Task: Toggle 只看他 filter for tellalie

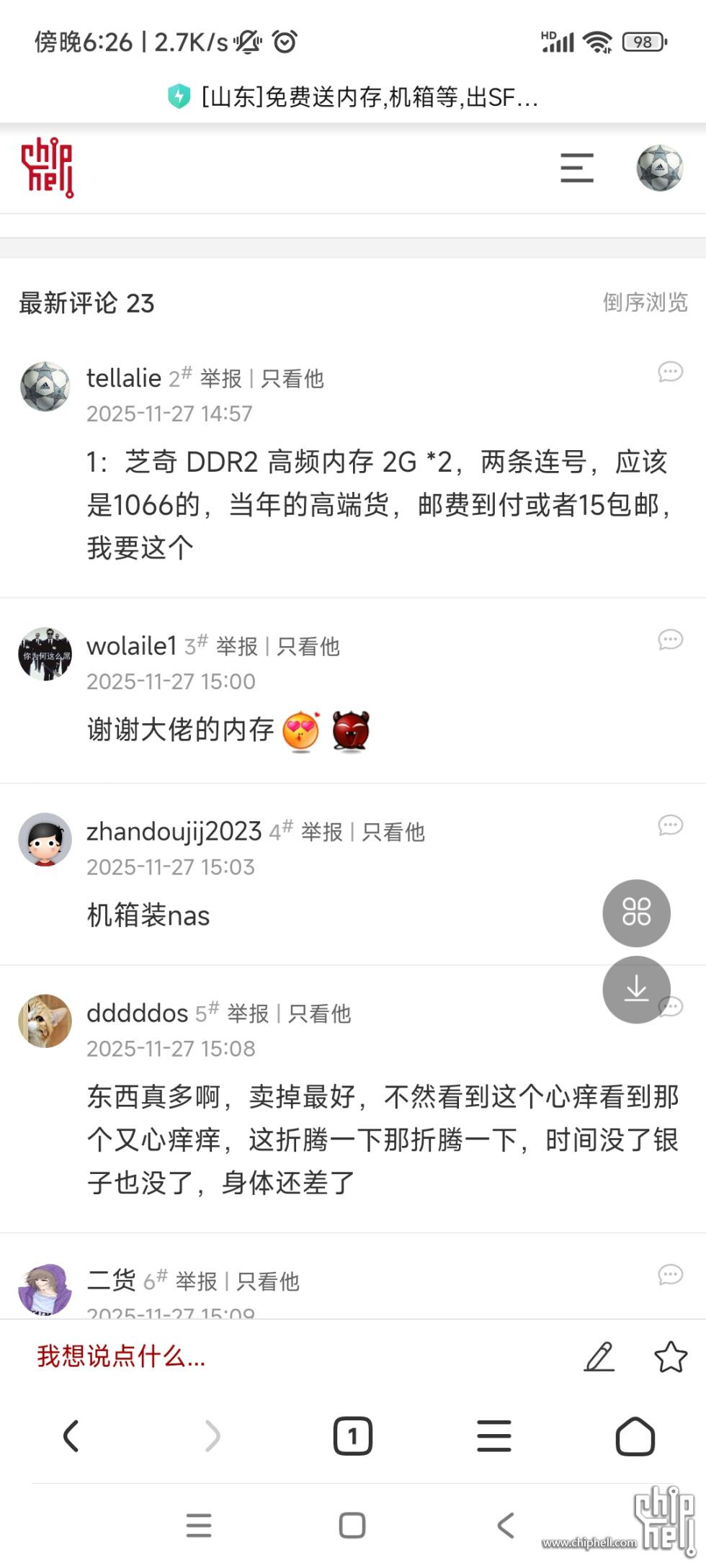Action: [293, 377]
